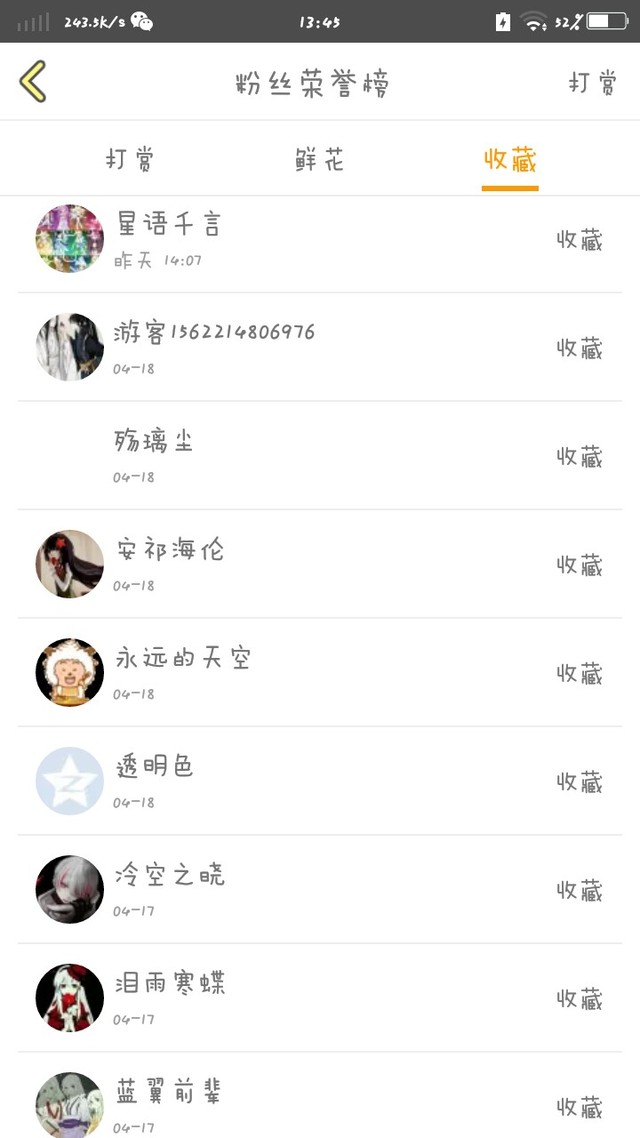Image resolution: width=640 pixels, height=1138 pixels.
Task: Open 星语千言's row
Action: point(320,240)
